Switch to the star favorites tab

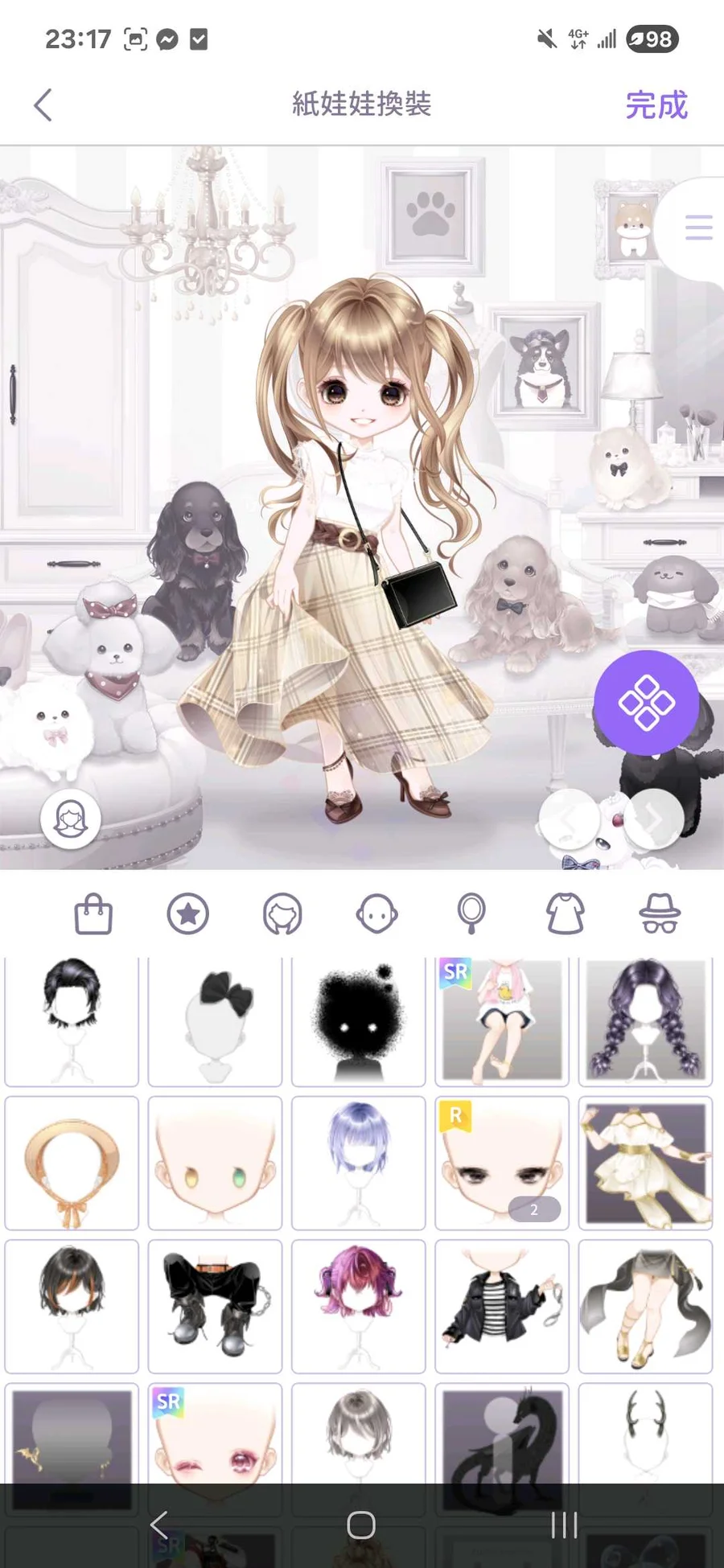click(x=188, y=914)
